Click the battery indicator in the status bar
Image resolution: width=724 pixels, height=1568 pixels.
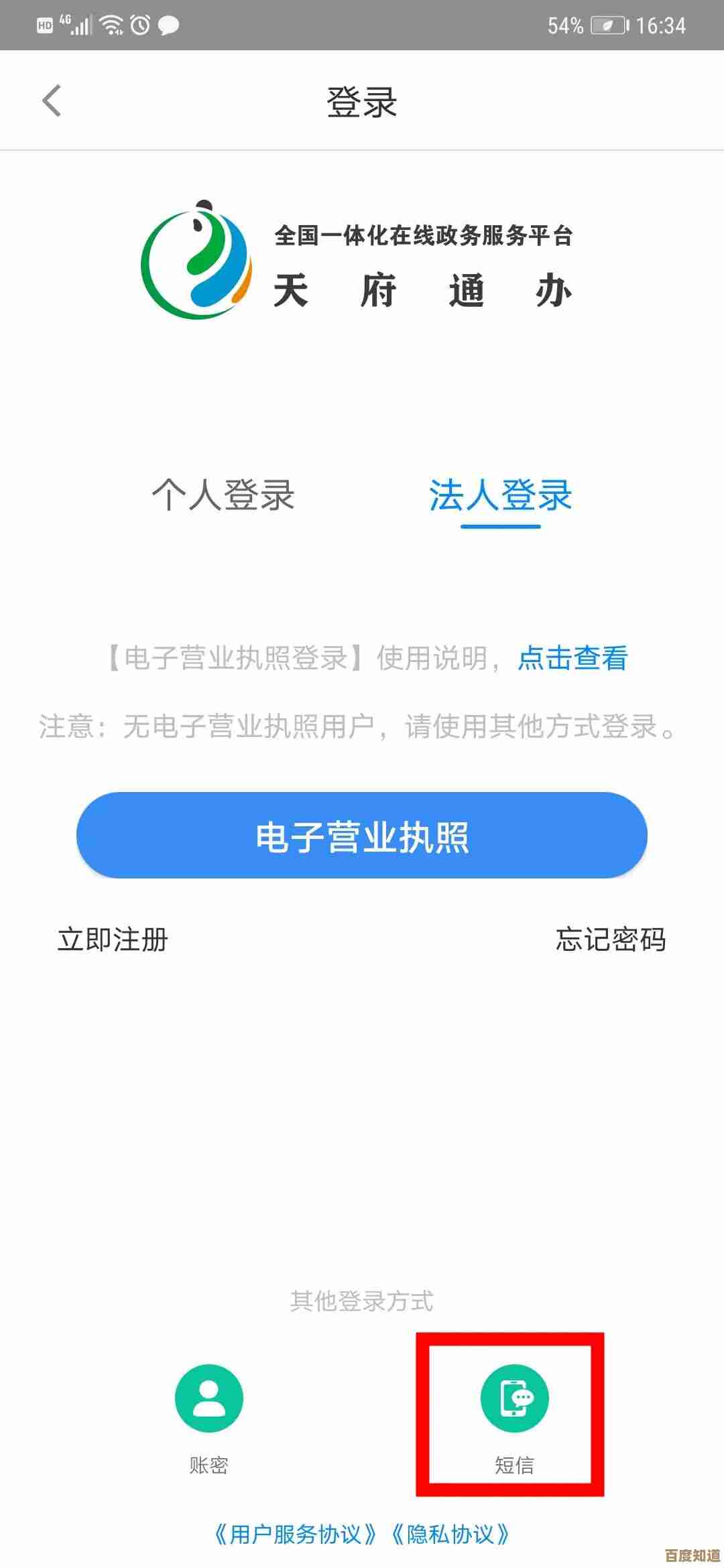coord(607,24)
